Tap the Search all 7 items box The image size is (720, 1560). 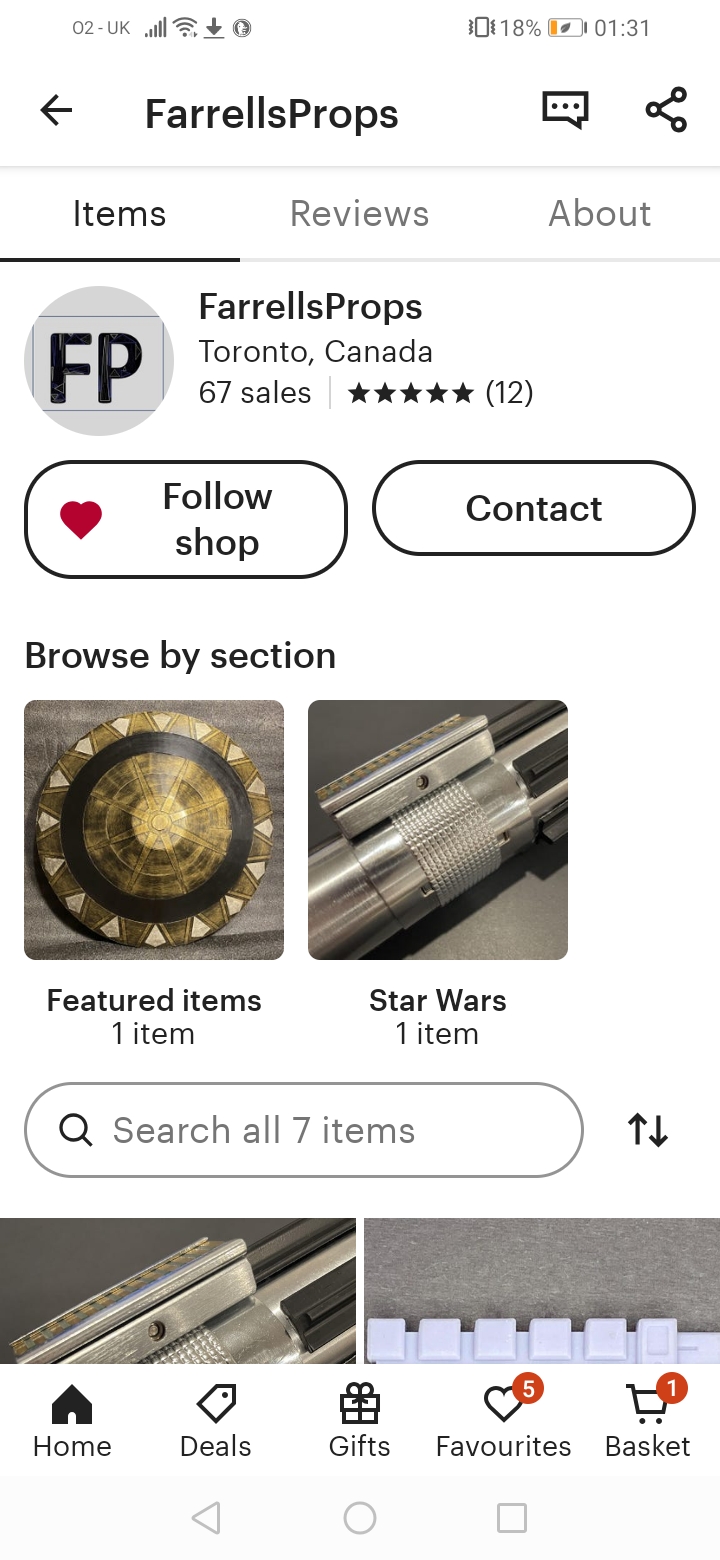[x=304, y=1130]
